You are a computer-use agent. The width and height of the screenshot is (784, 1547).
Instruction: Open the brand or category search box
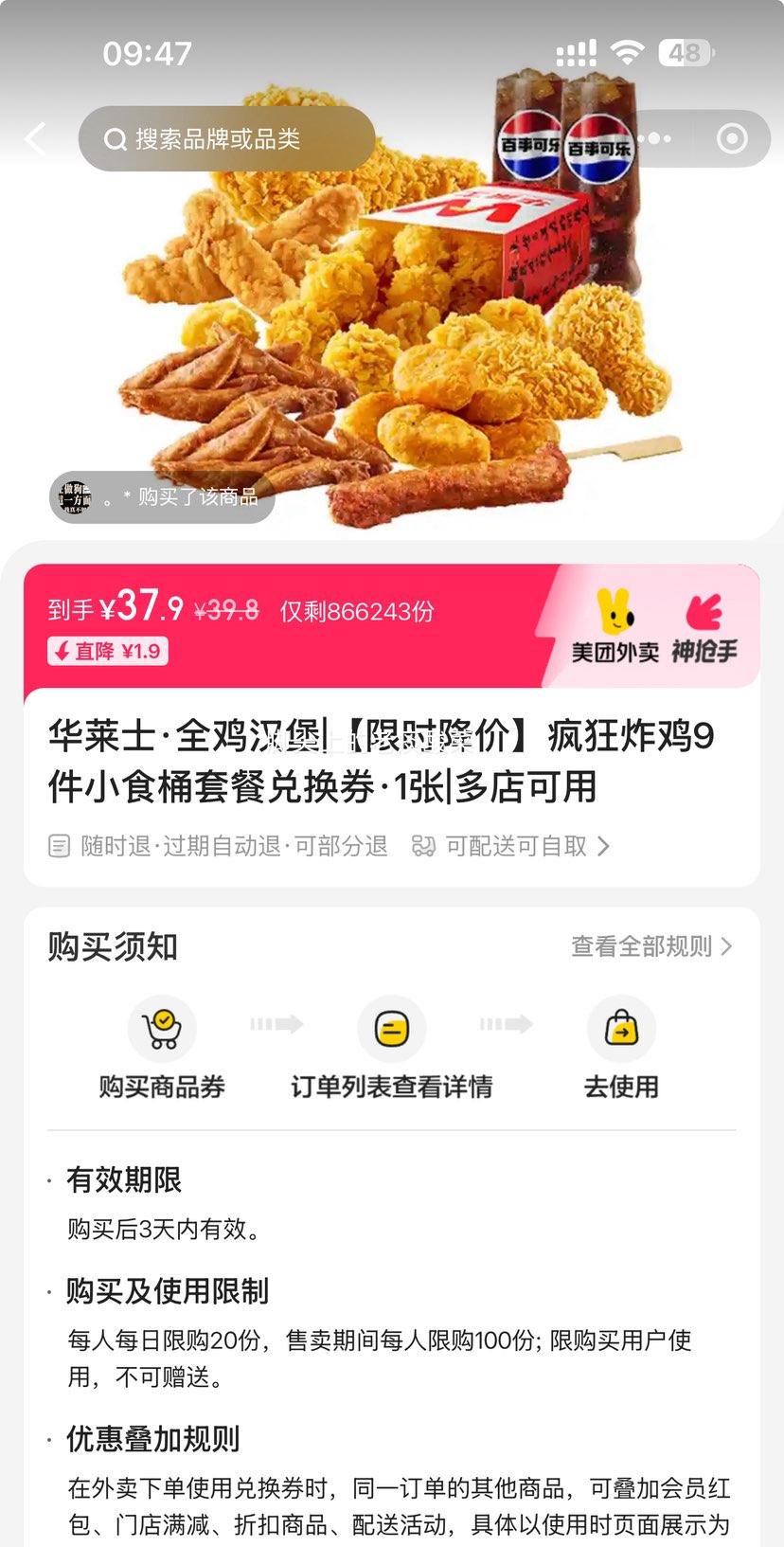coord(227,139)
